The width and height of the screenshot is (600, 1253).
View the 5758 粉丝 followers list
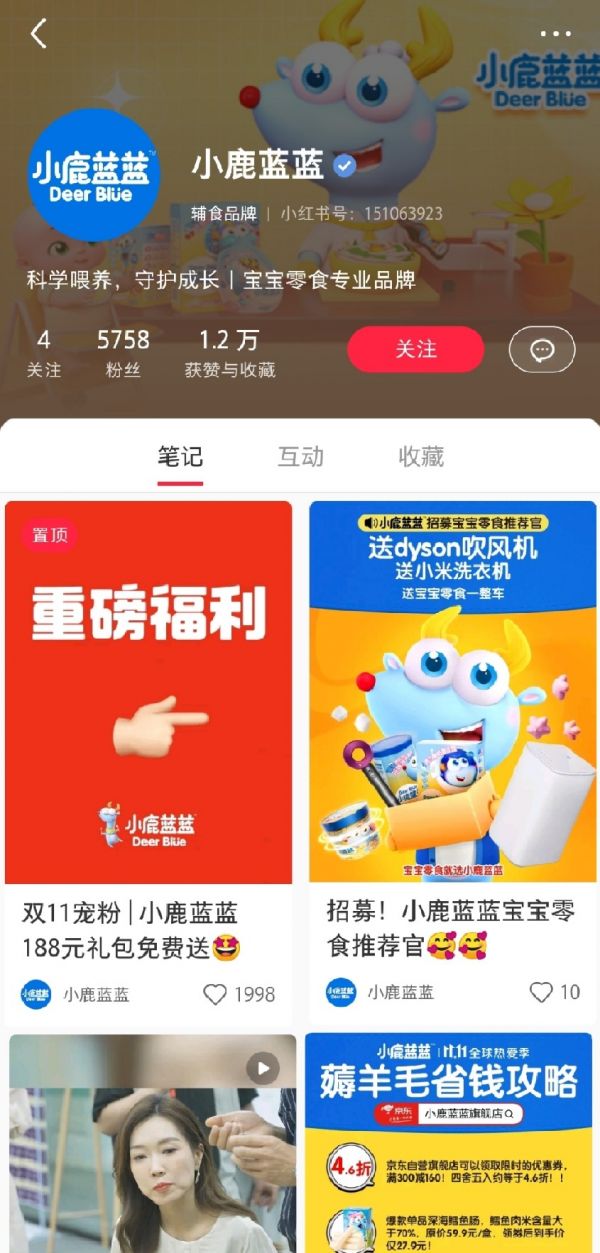123,352
